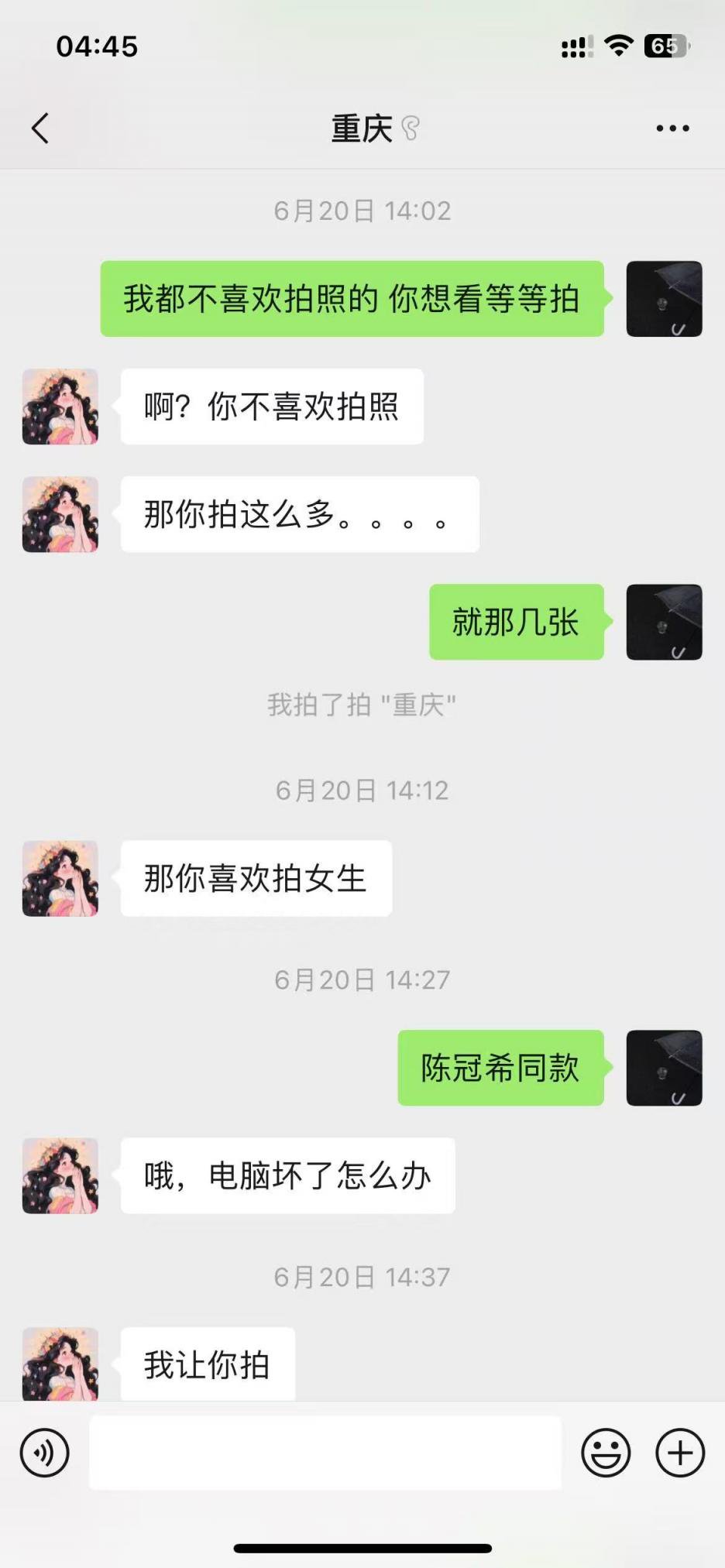Open my avatar beside "就那几张" message
The height and width of the screenshot is (1568, 725).
[664, 622]
